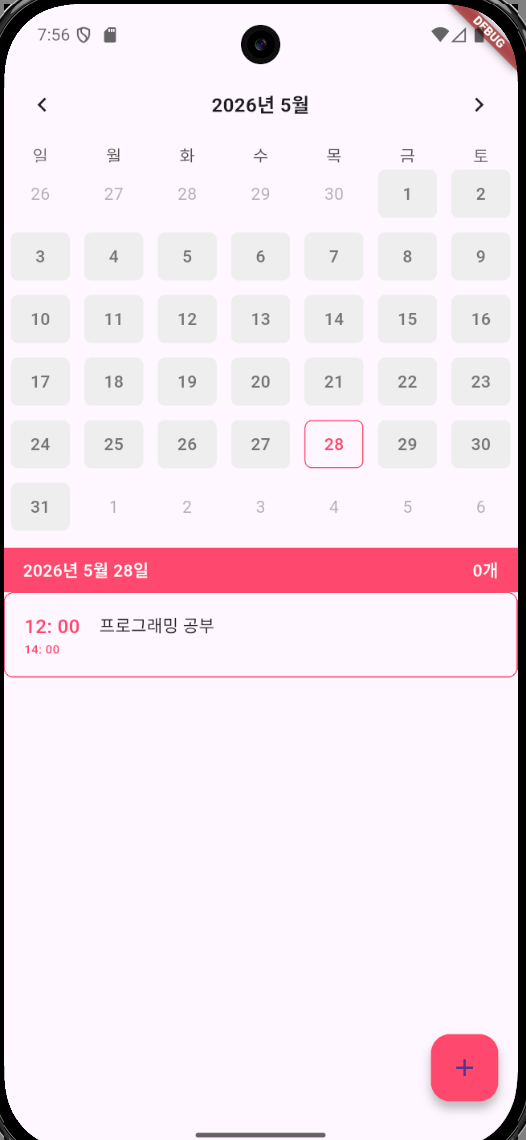
Task: Tap the greyed-out April 29 date
Action: click(x=260, y=194)
